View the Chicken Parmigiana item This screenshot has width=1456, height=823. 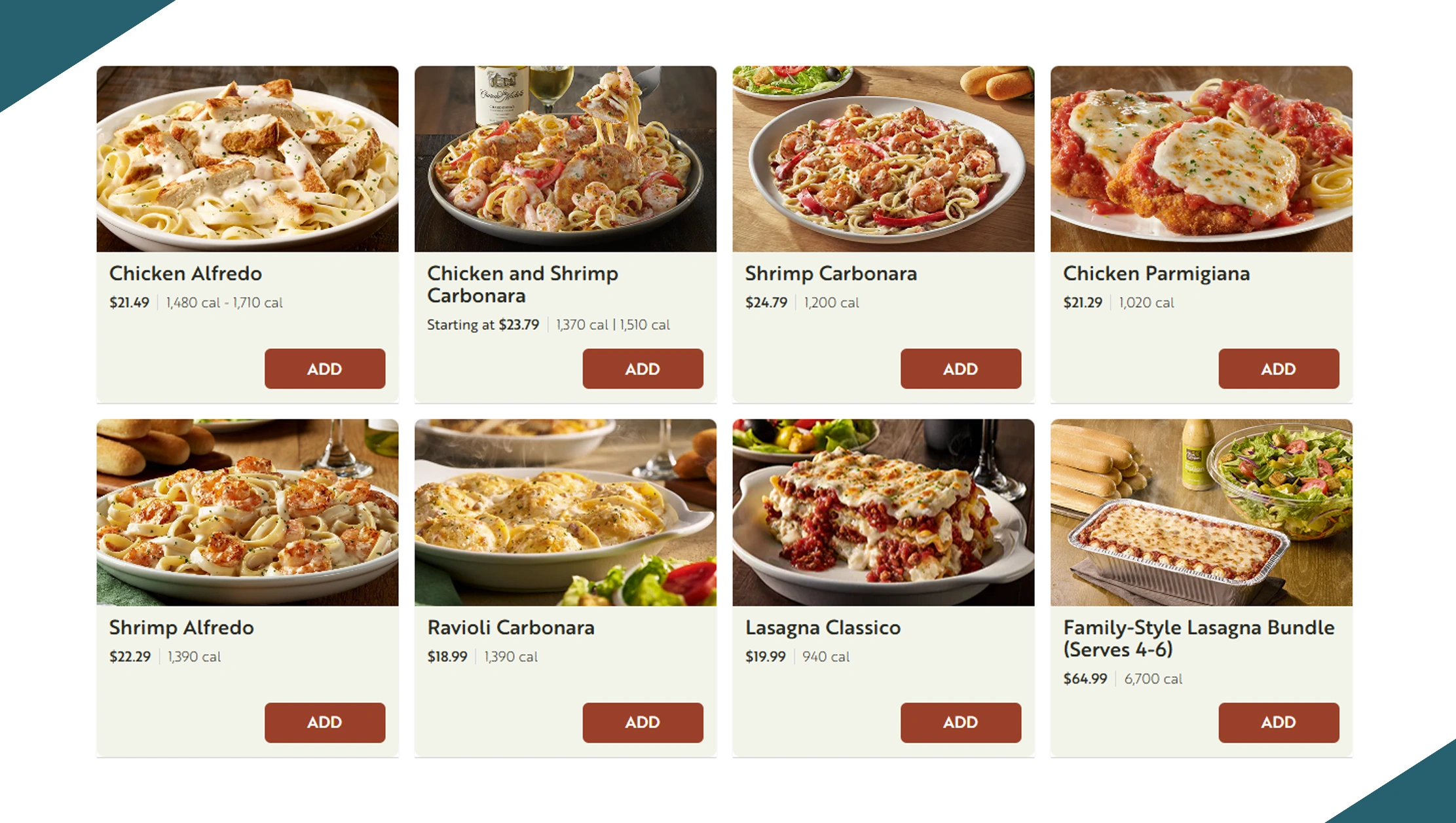(x=1156, y=273)
